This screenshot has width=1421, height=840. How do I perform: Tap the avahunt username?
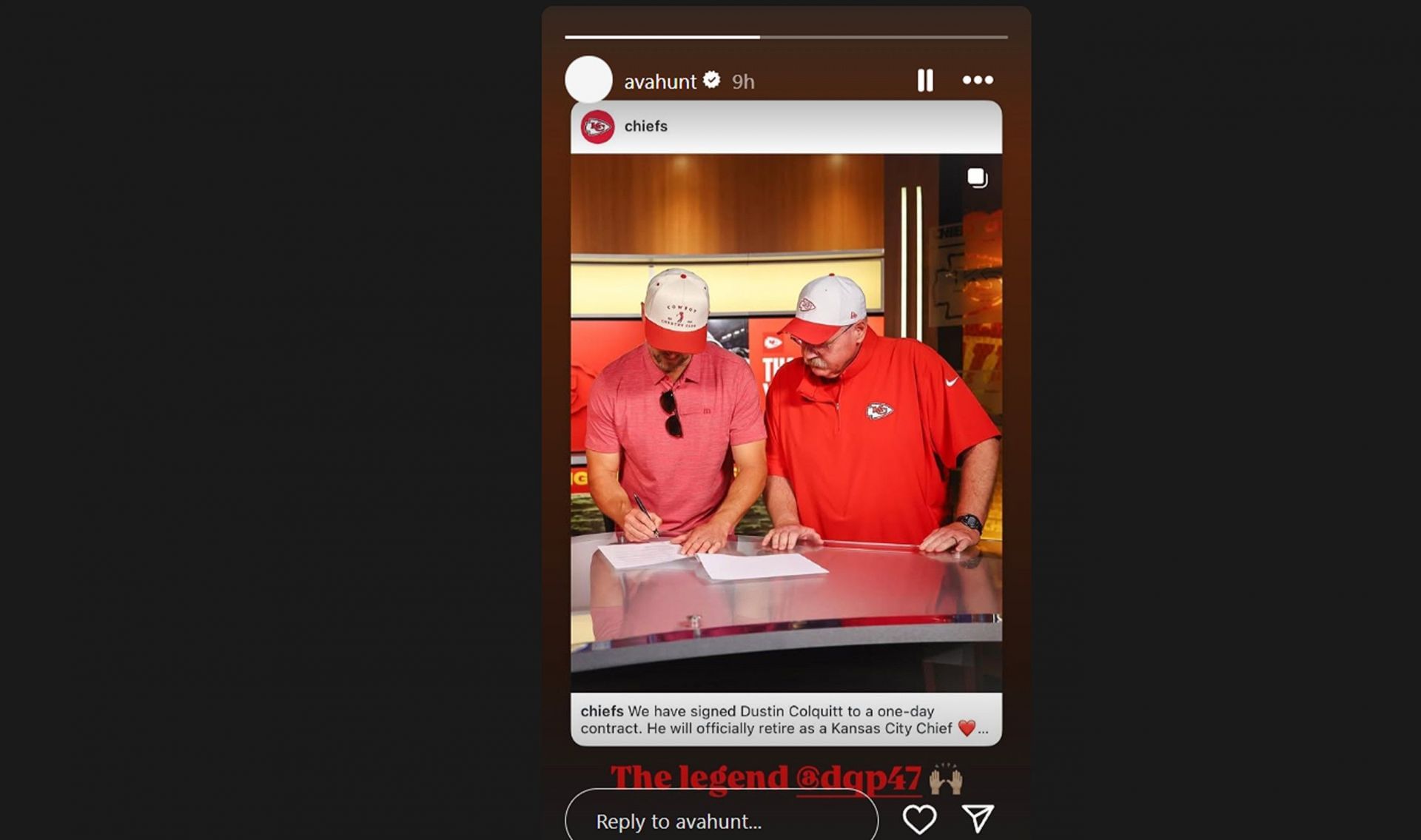659,81
